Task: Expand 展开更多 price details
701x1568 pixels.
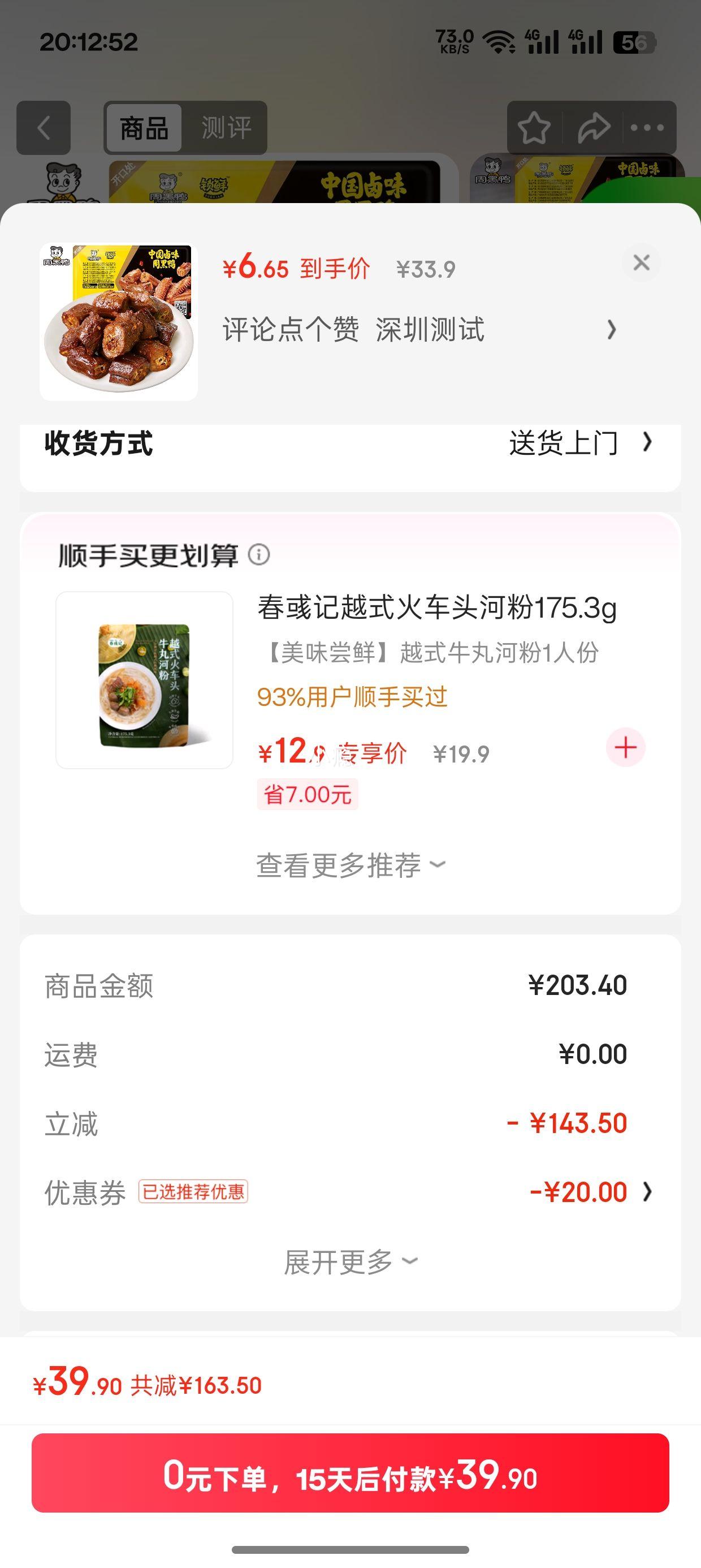Action: (x=350, y=1262)
